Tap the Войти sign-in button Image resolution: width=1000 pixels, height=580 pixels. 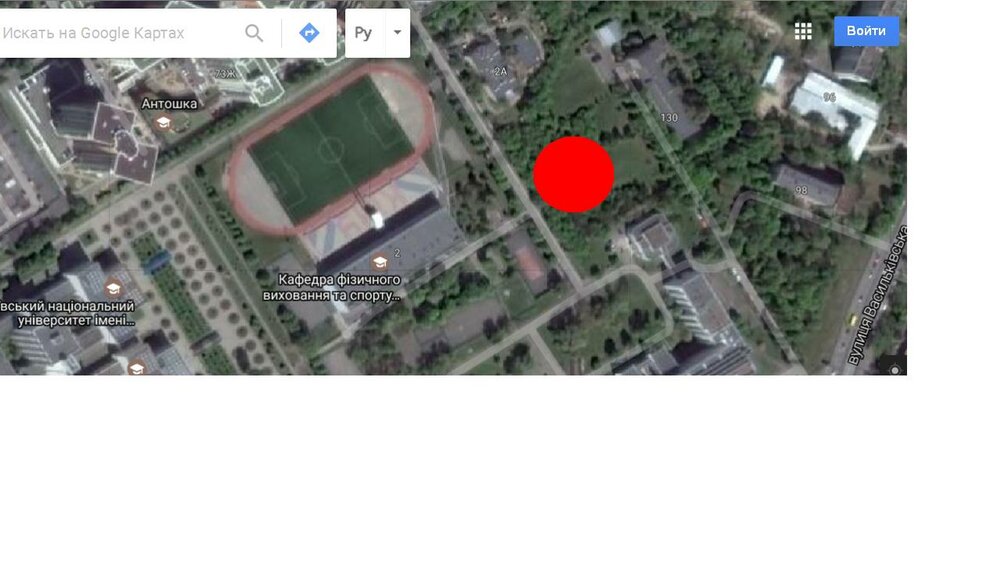(866, 31)
